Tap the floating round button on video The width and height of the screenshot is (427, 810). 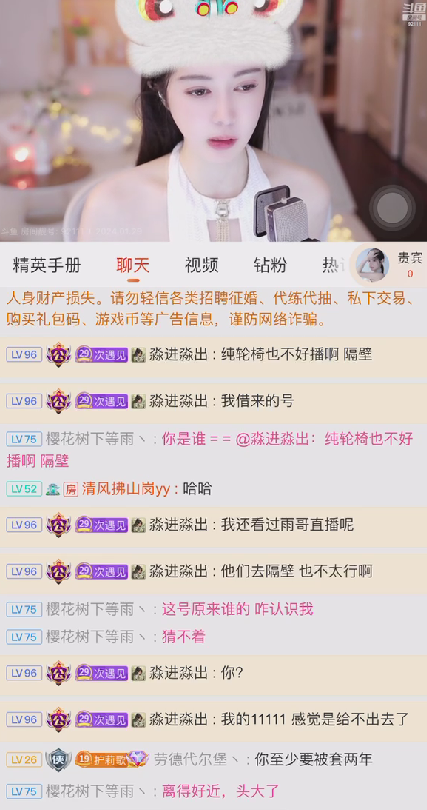pyautogui.click(x=392, y=207)
